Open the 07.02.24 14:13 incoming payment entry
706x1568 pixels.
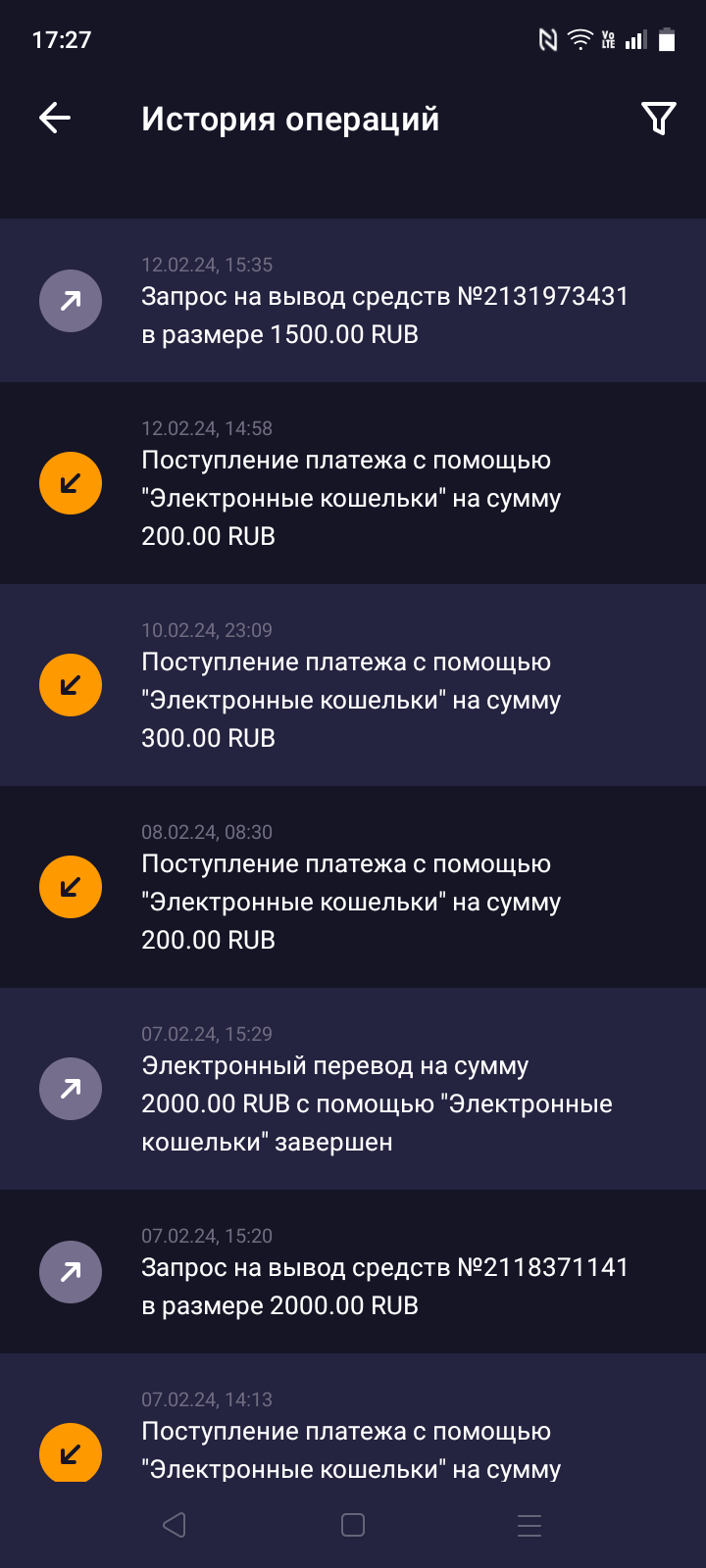pyautogui.click(x=353, y=1417)
